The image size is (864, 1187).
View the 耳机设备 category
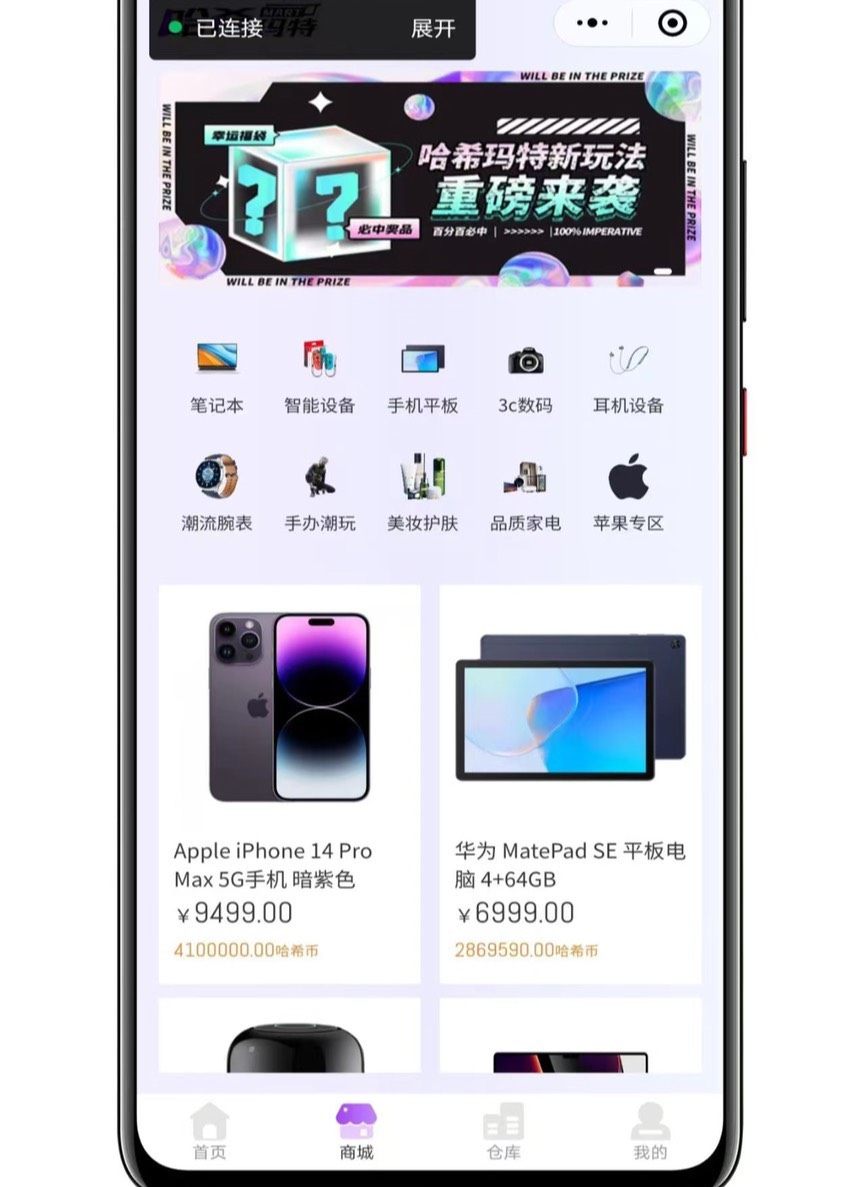coord(628,377)
